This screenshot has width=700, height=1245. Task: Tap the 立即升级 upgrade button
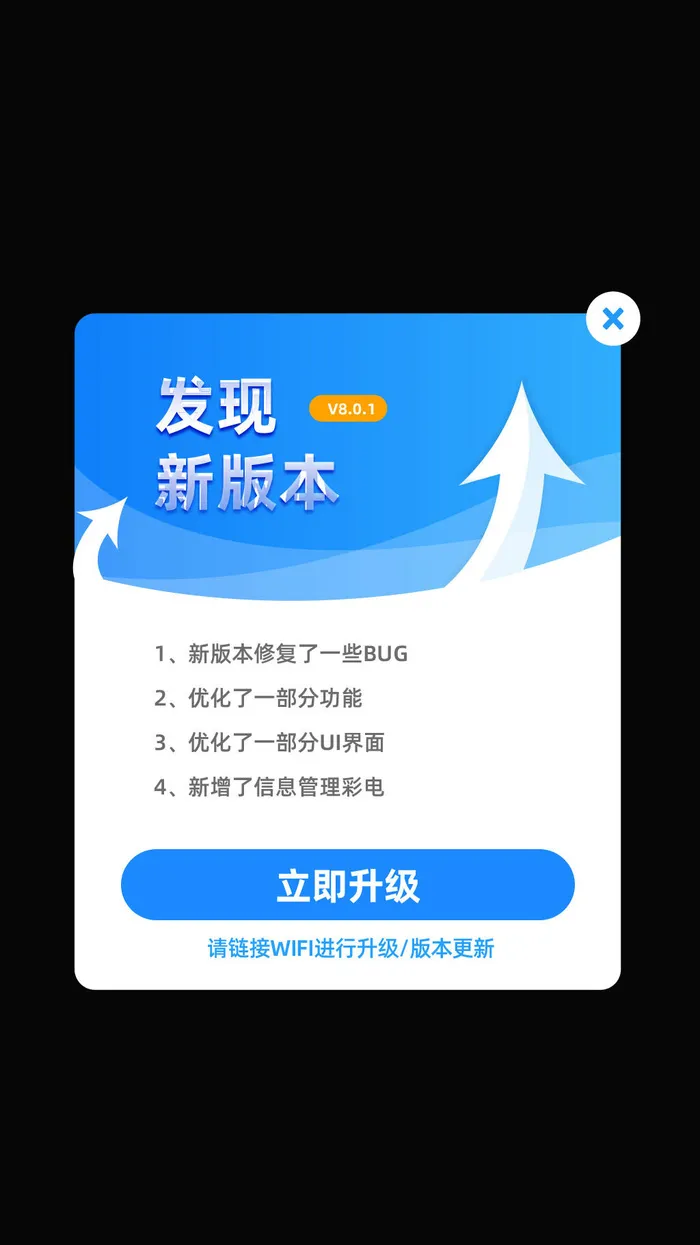(x=348, y=885)
